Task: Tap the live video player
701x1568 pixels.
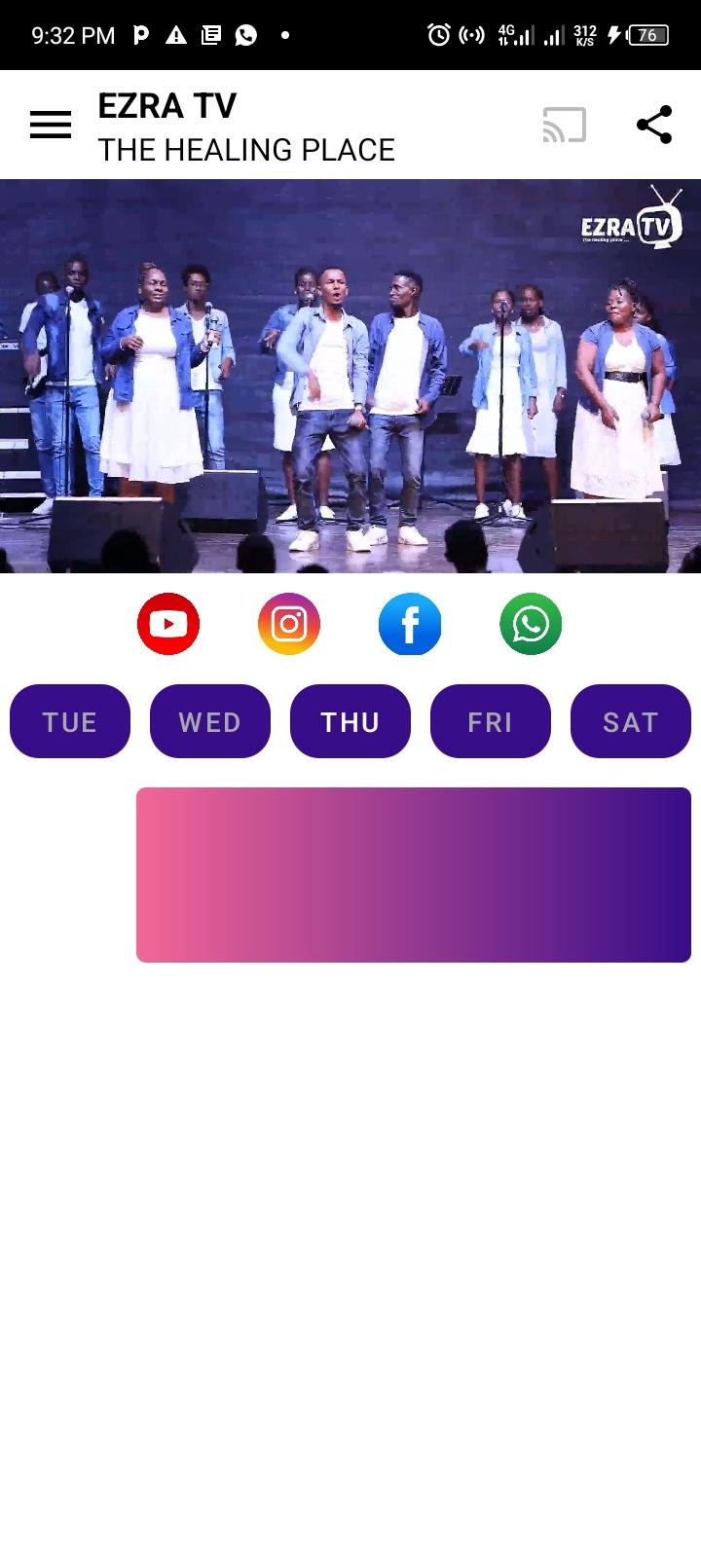Action: tap(350, 376)
